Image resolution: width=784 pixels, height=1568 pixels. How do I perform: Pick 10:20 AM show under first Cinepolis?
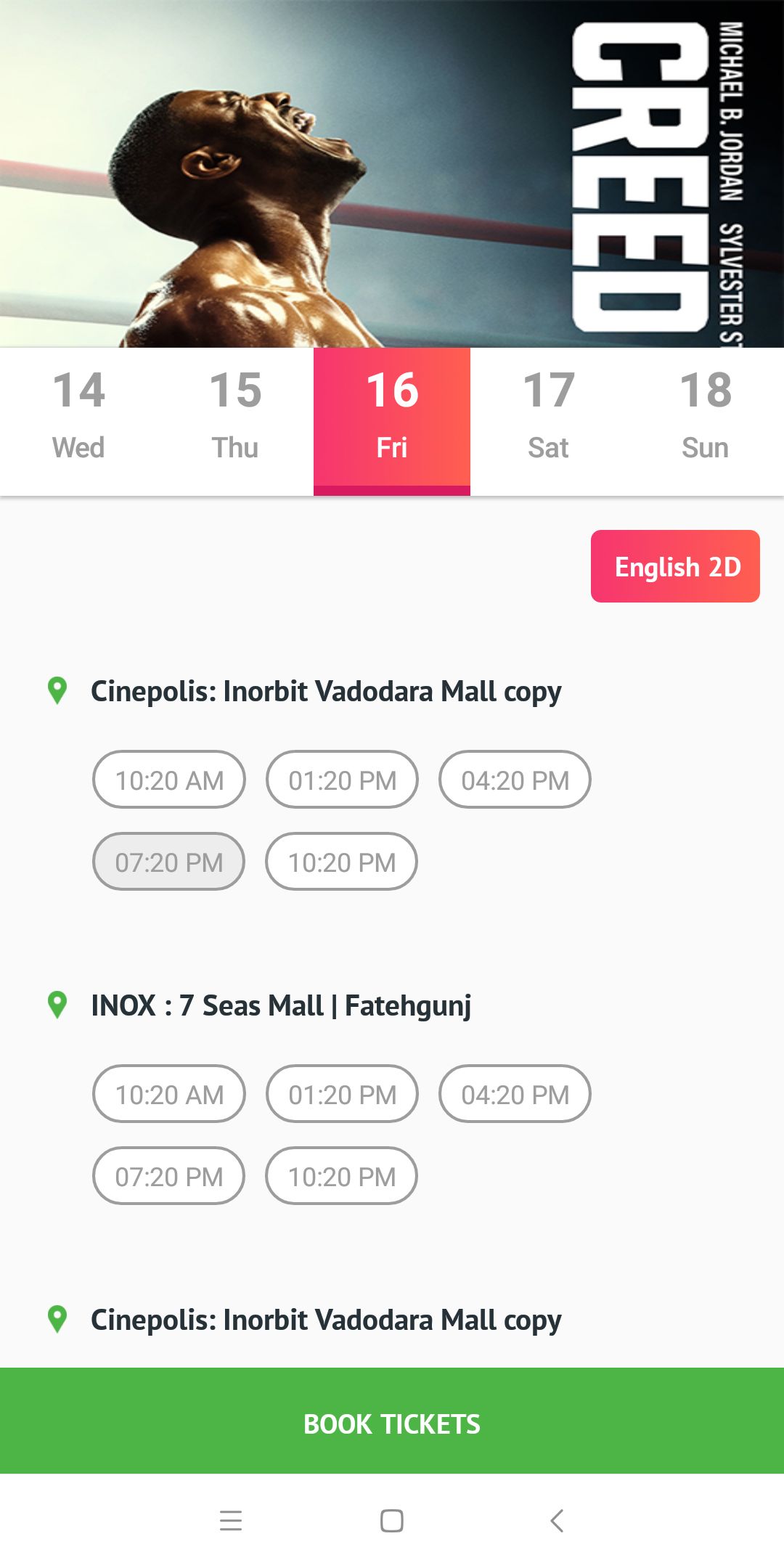pos(169,780)
